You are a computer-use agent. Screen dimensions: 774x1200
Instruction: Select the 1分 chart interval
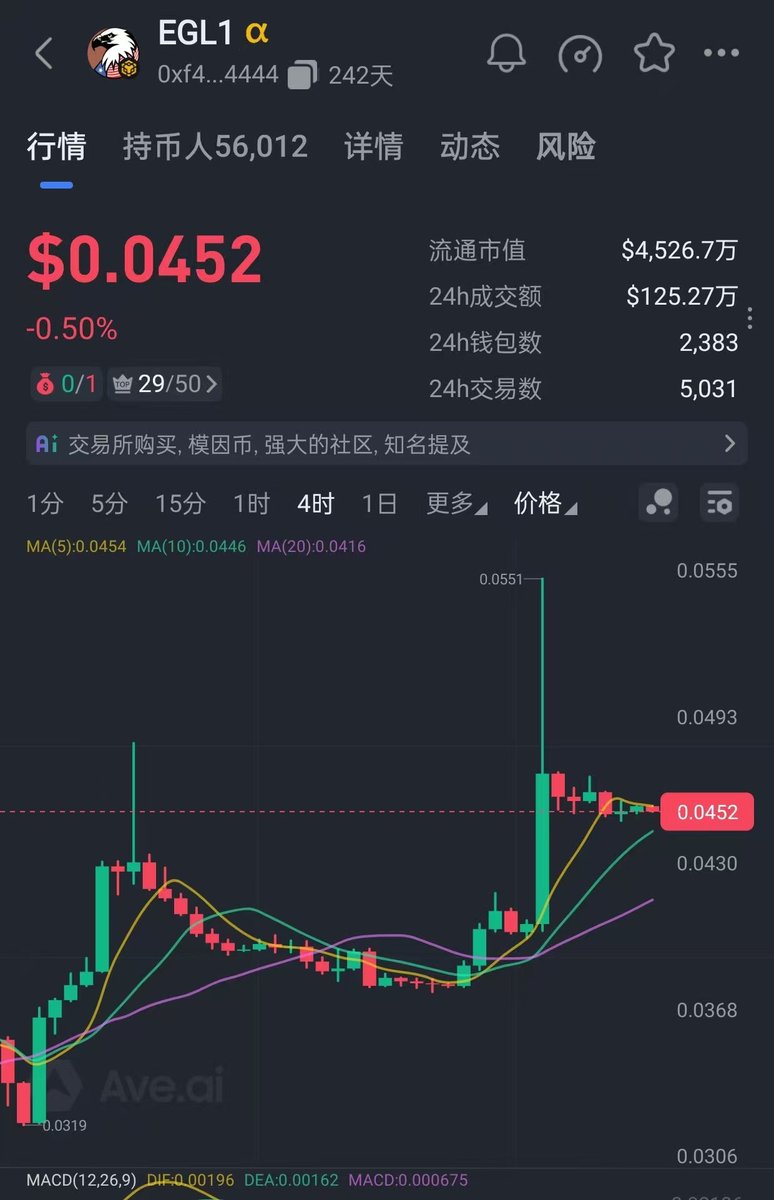44,504
